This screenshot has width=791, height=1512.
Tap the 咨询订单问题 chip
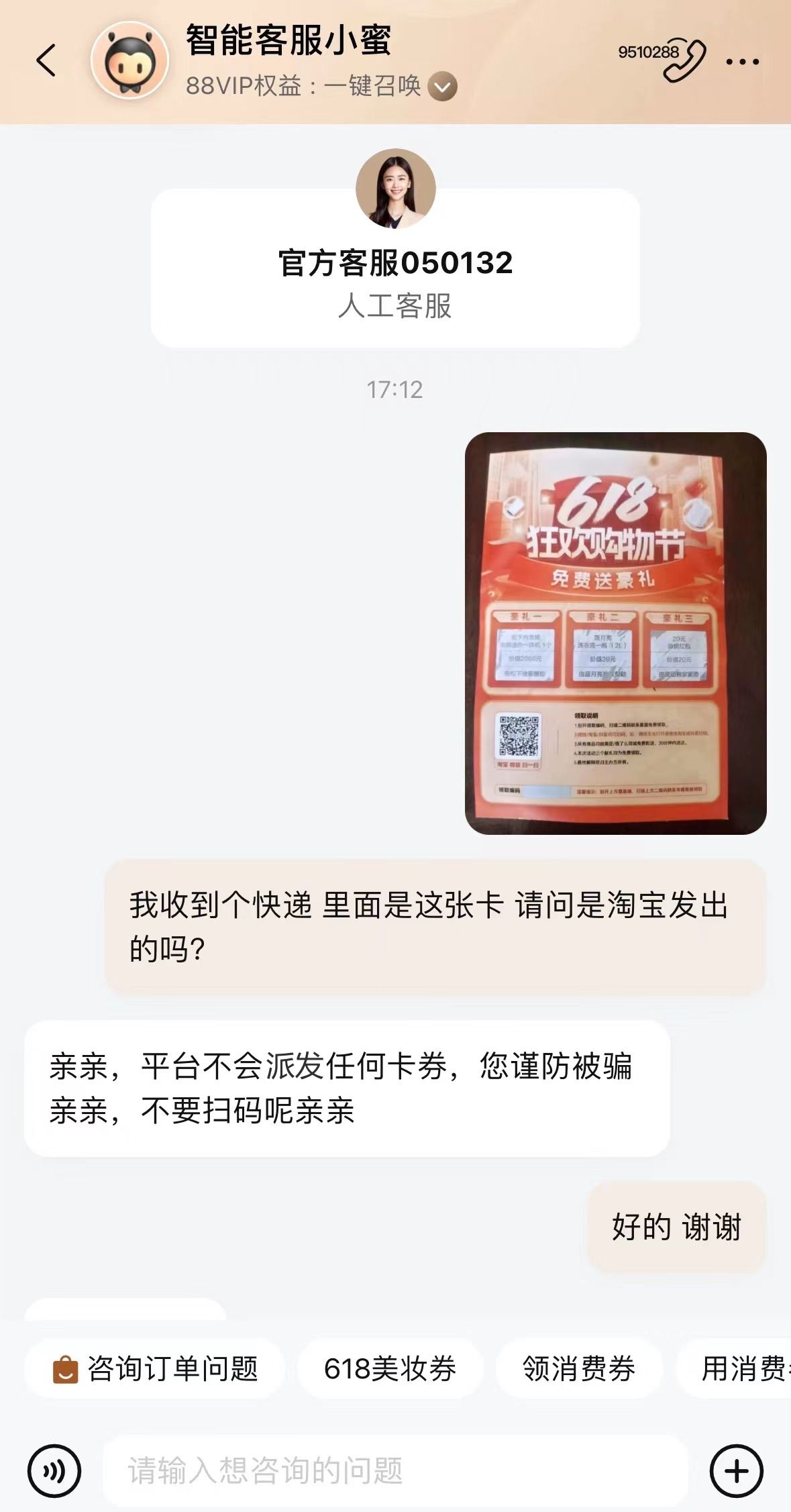(155, 1369)
